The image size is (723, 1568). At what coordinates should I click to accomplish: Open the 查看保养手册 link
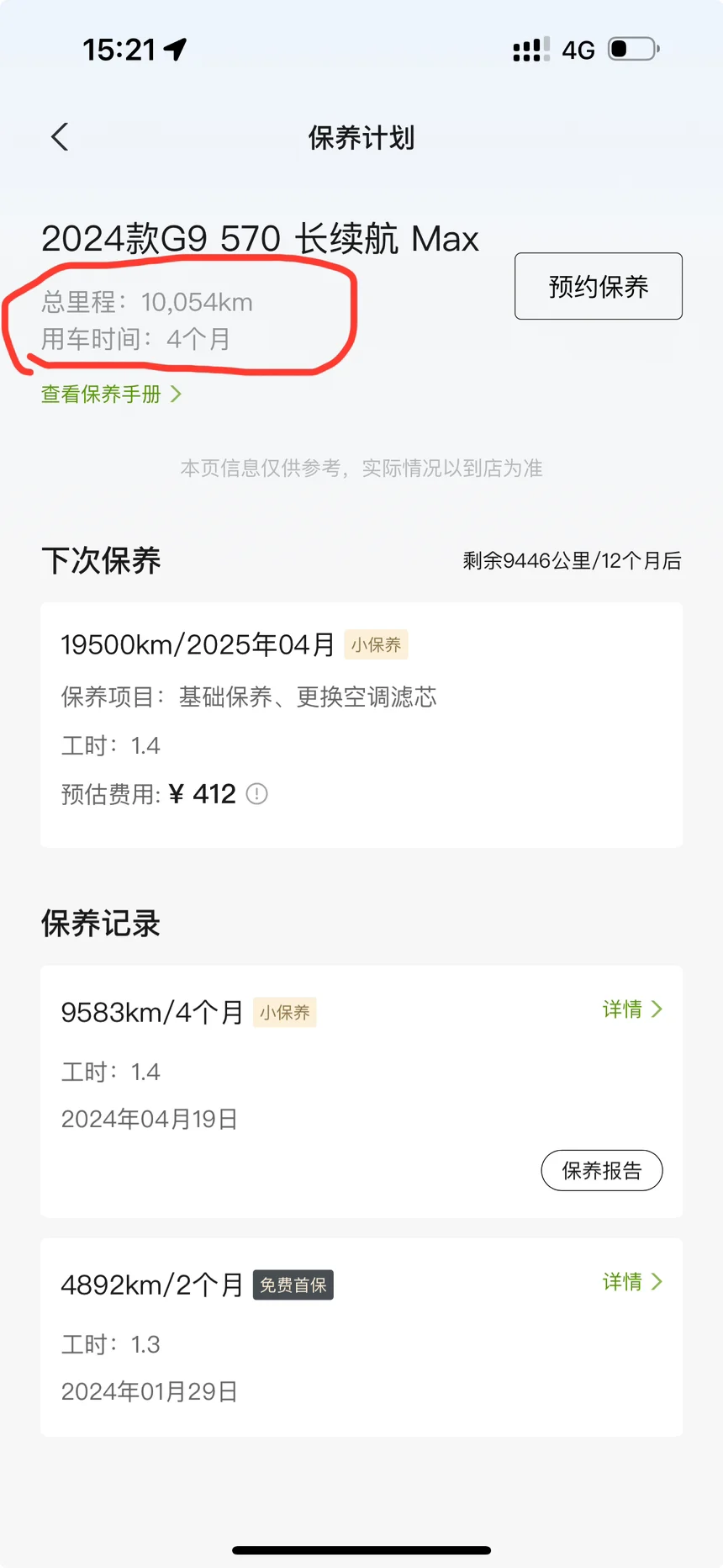coord(111,394)
